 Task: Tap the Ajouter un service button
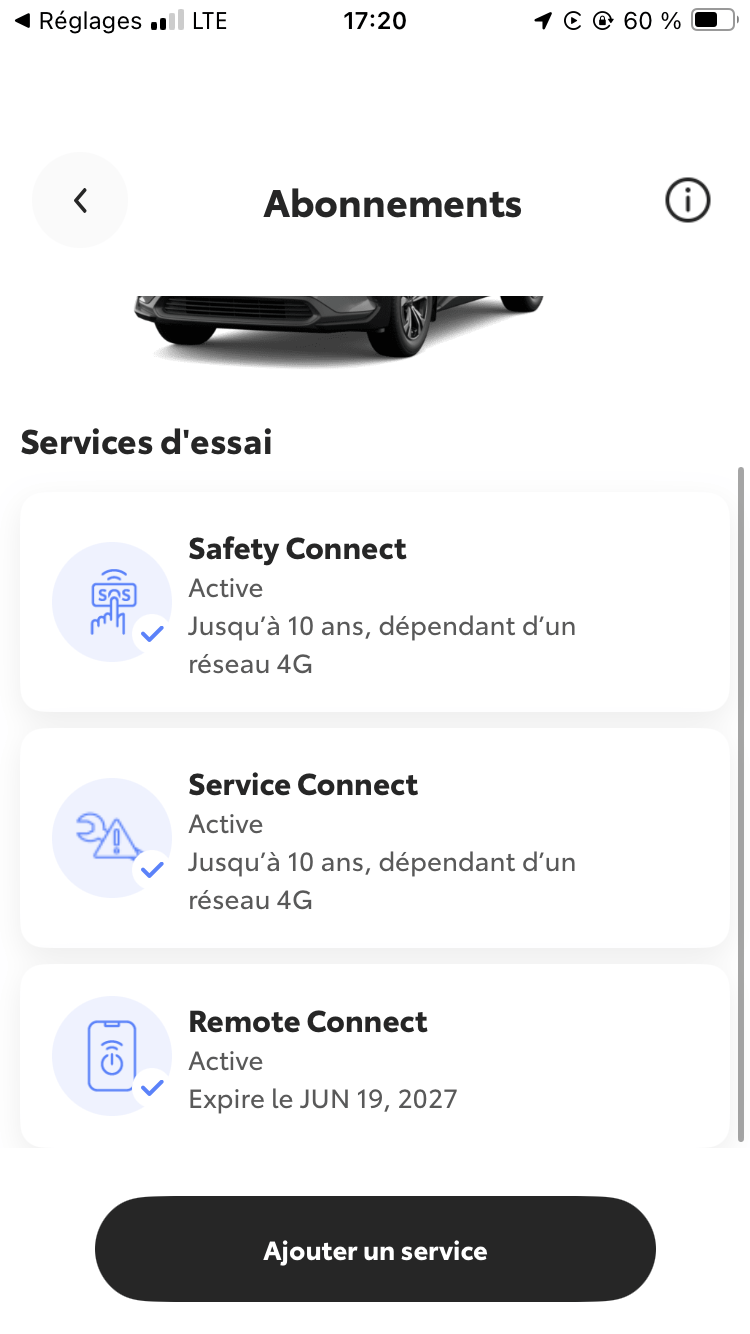click(375, 1250)
